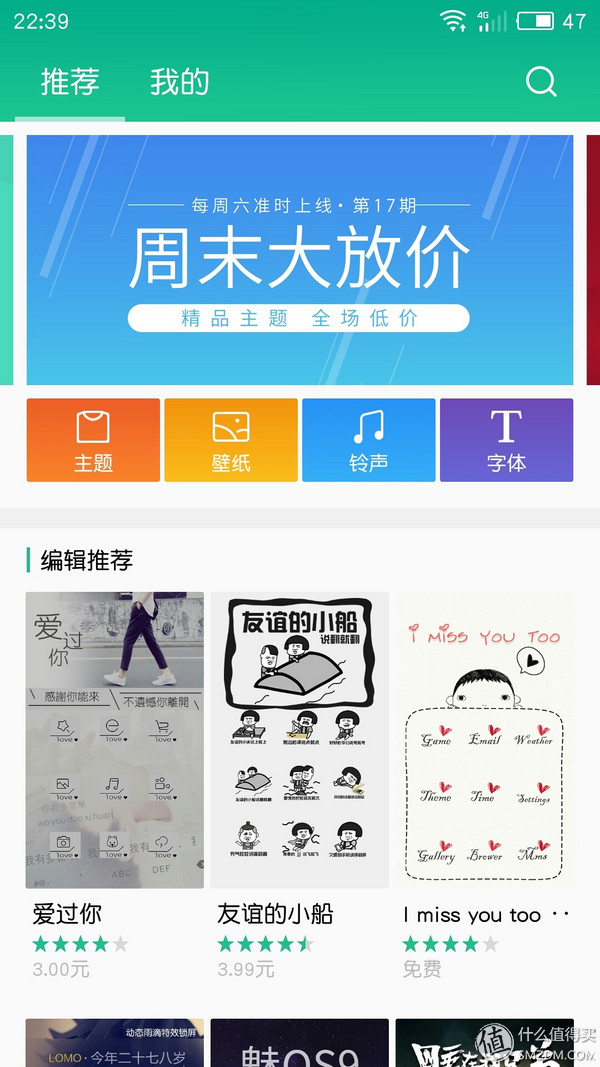The width and height of the screenshot is (600, 1067).
Task: Open the 周末大放价 banner
Action: click(x=299, y=260)
